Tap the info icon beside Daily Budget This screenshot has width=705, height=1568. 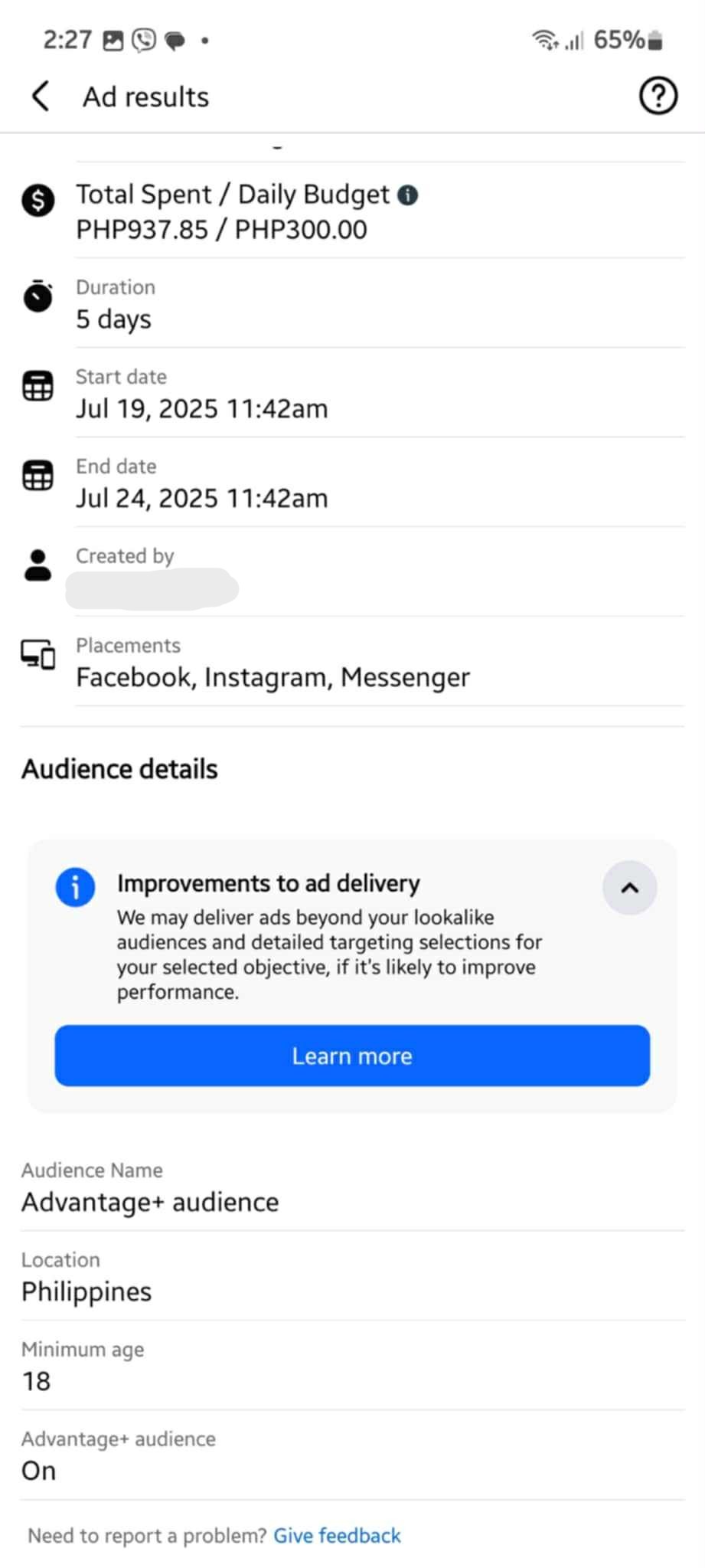[x=408, y=195]
